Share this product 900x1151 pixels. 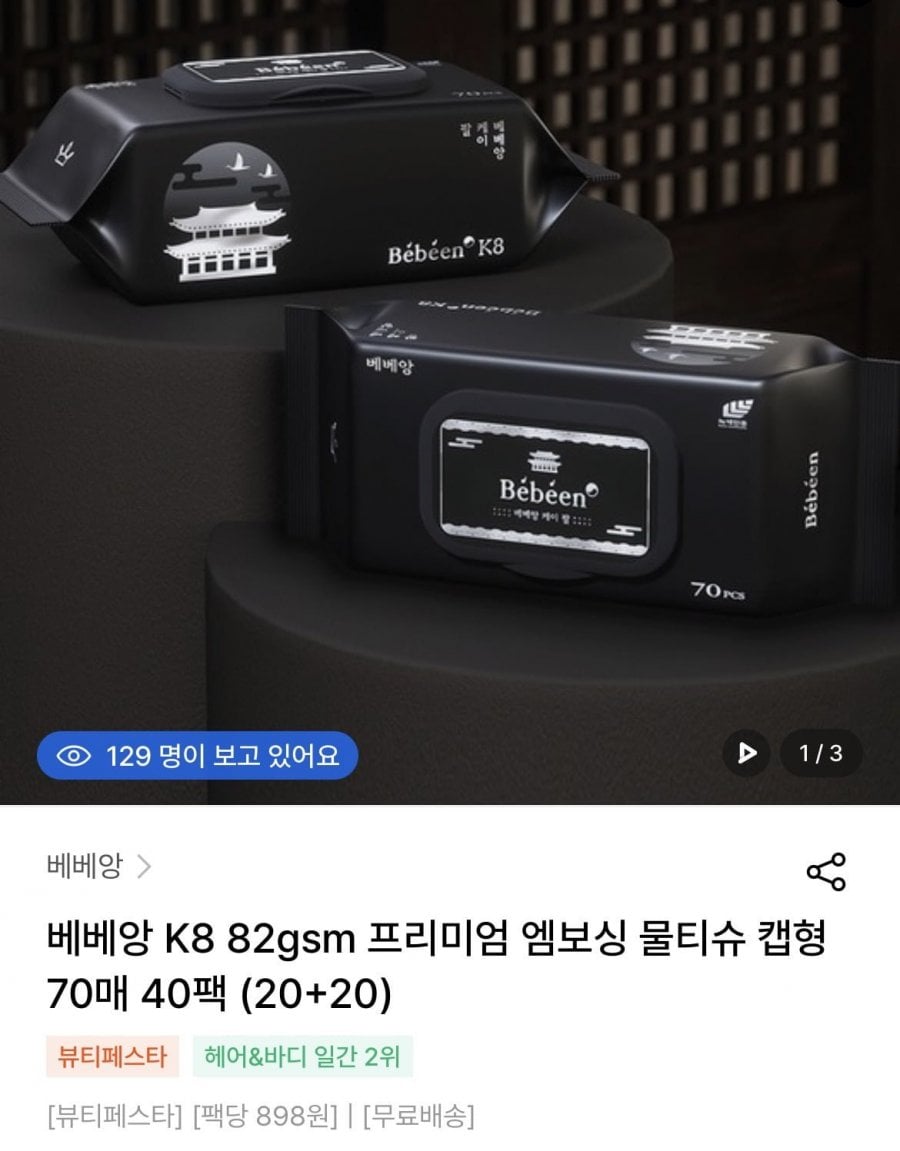pos(825,871)
